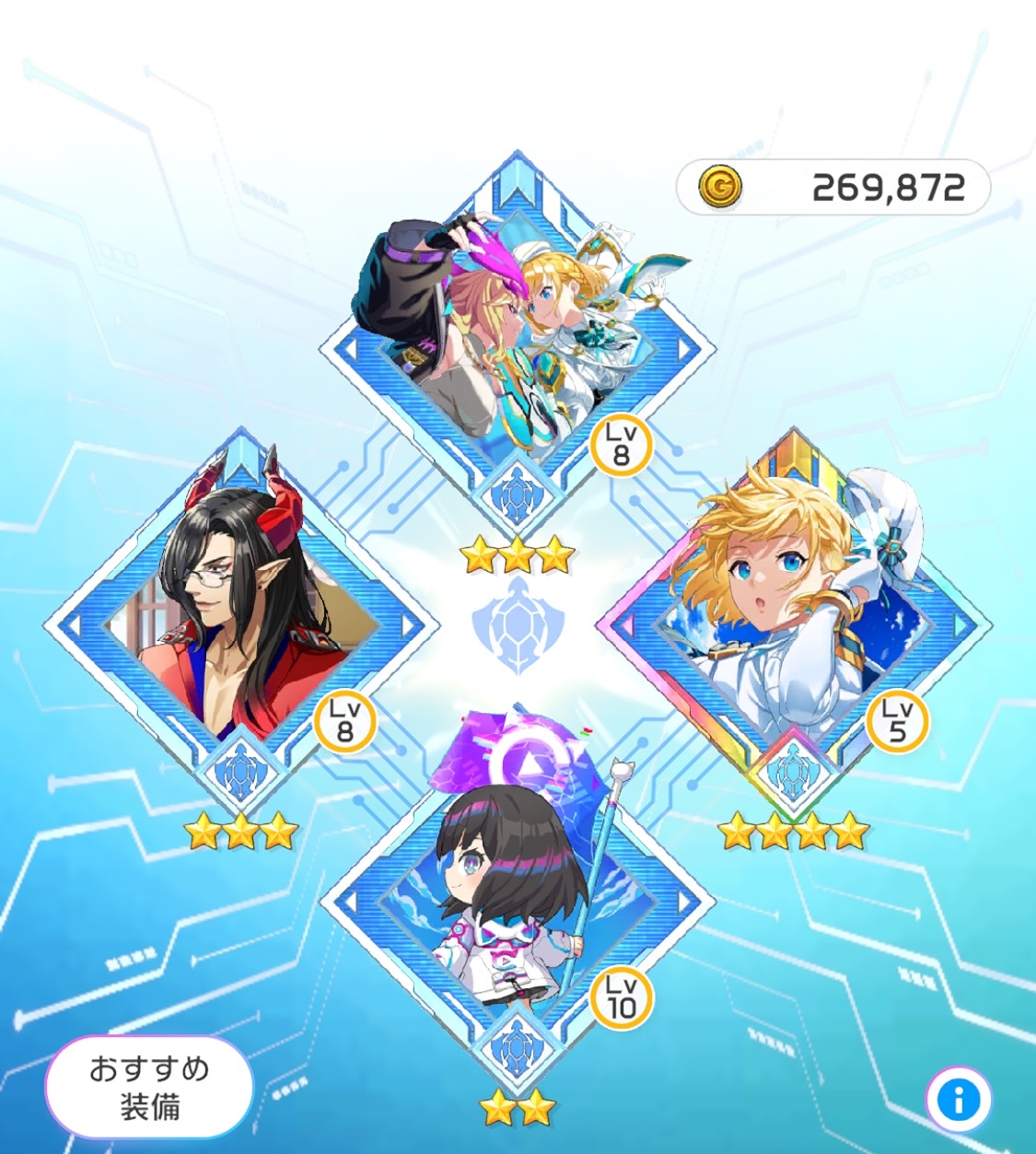Tap the おすすめ装備 button
Viewport: 1036px width, 1154px height.
click(148, 1087)
